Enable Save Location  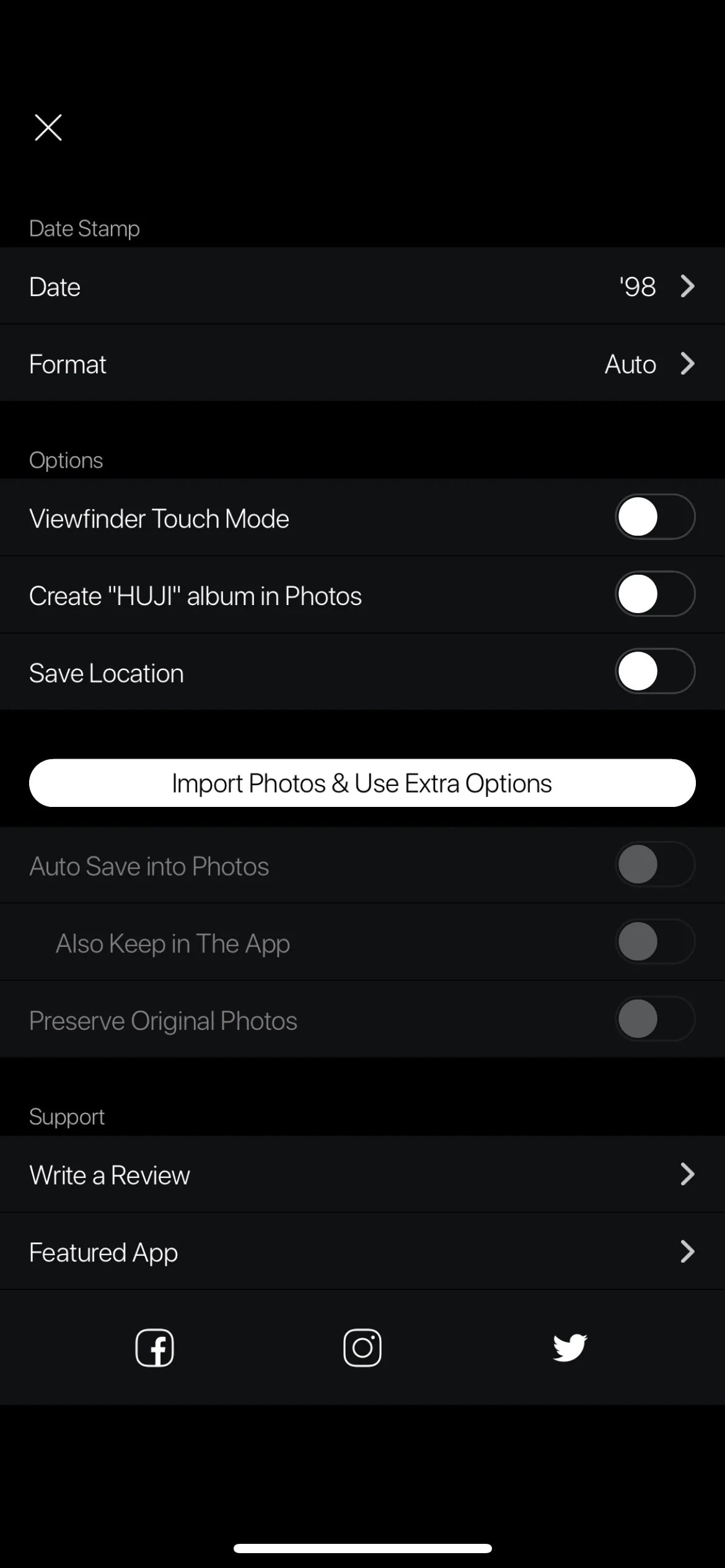[655, 671]
